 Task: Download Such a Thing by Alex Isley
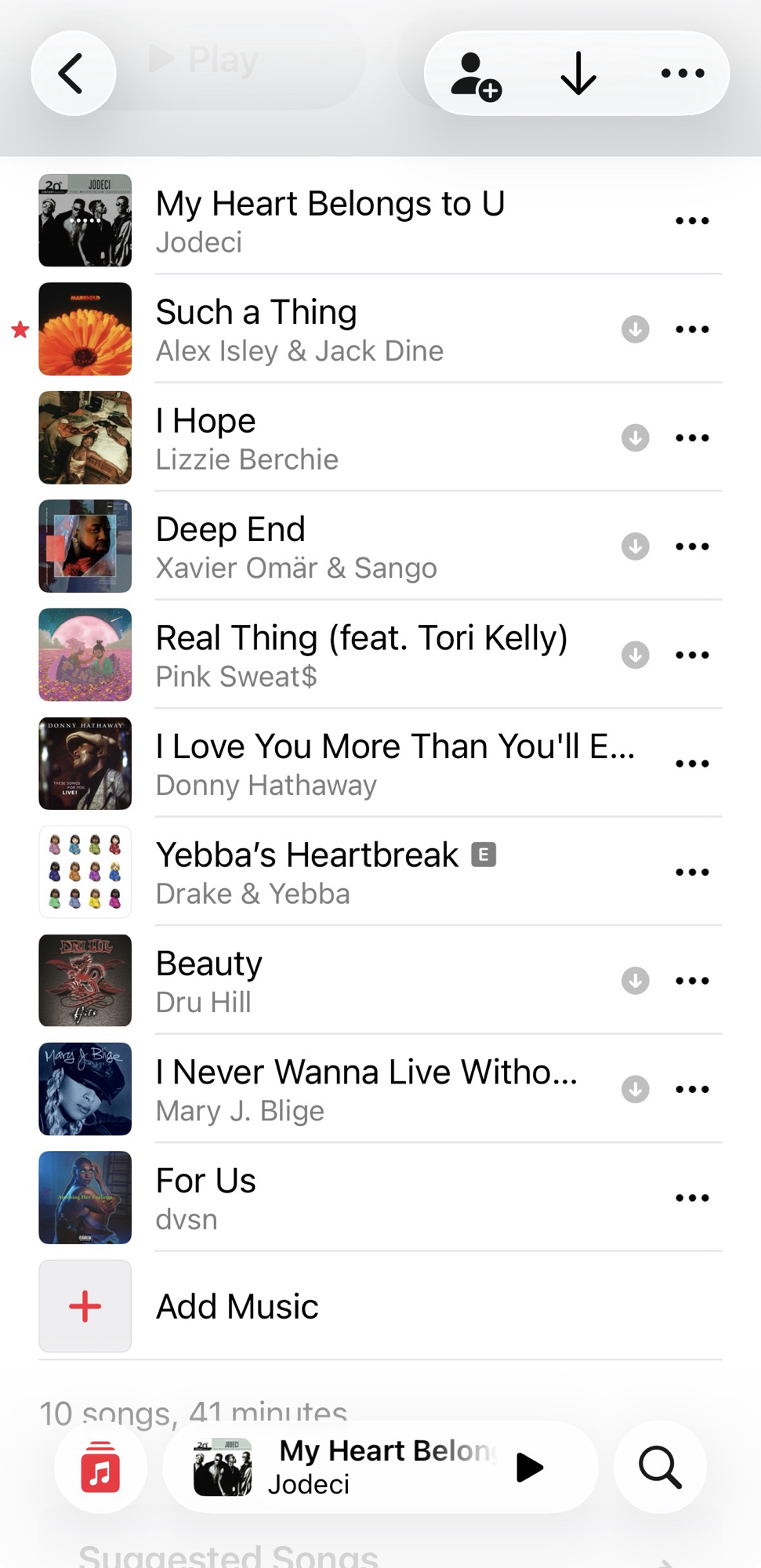click(x=635, y=329)
